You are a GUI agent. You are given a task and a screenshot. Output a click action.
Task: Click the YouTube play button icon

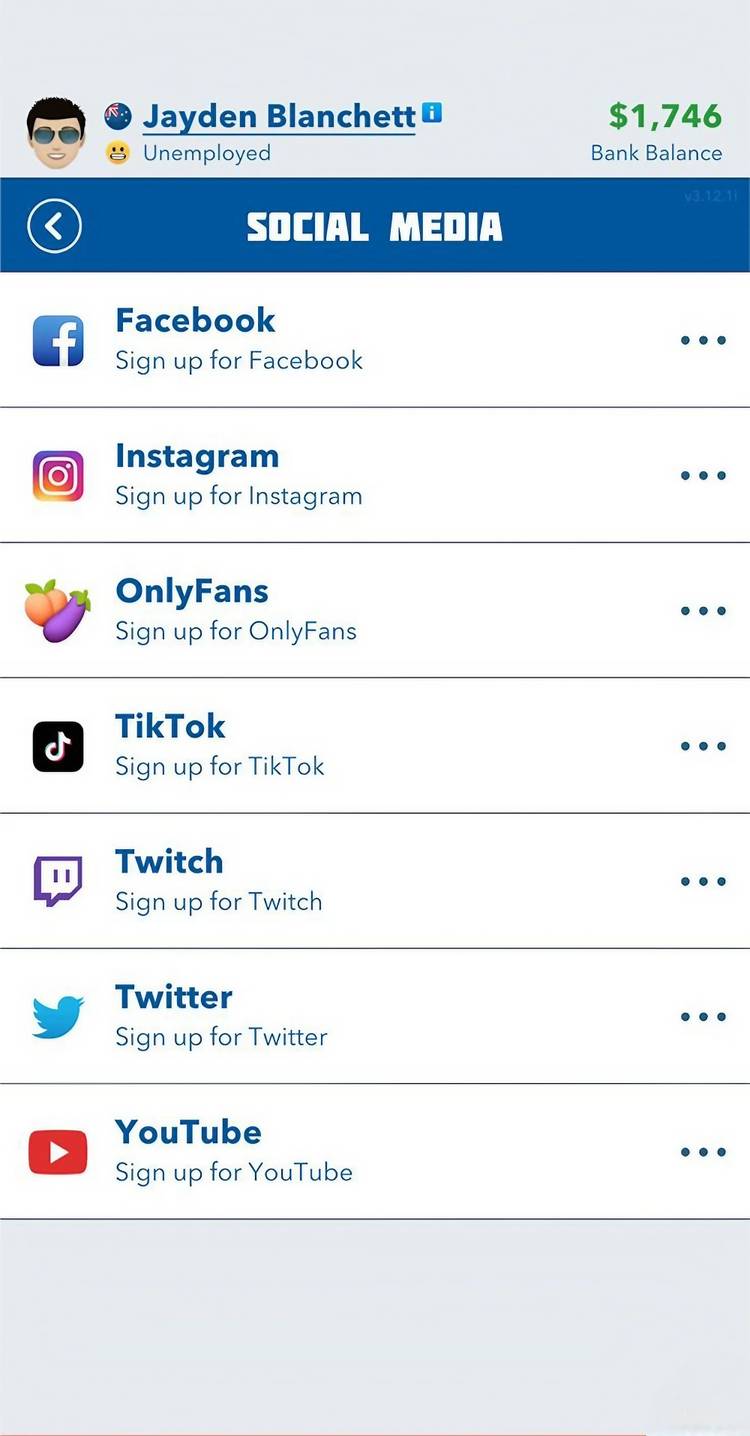57,1151
